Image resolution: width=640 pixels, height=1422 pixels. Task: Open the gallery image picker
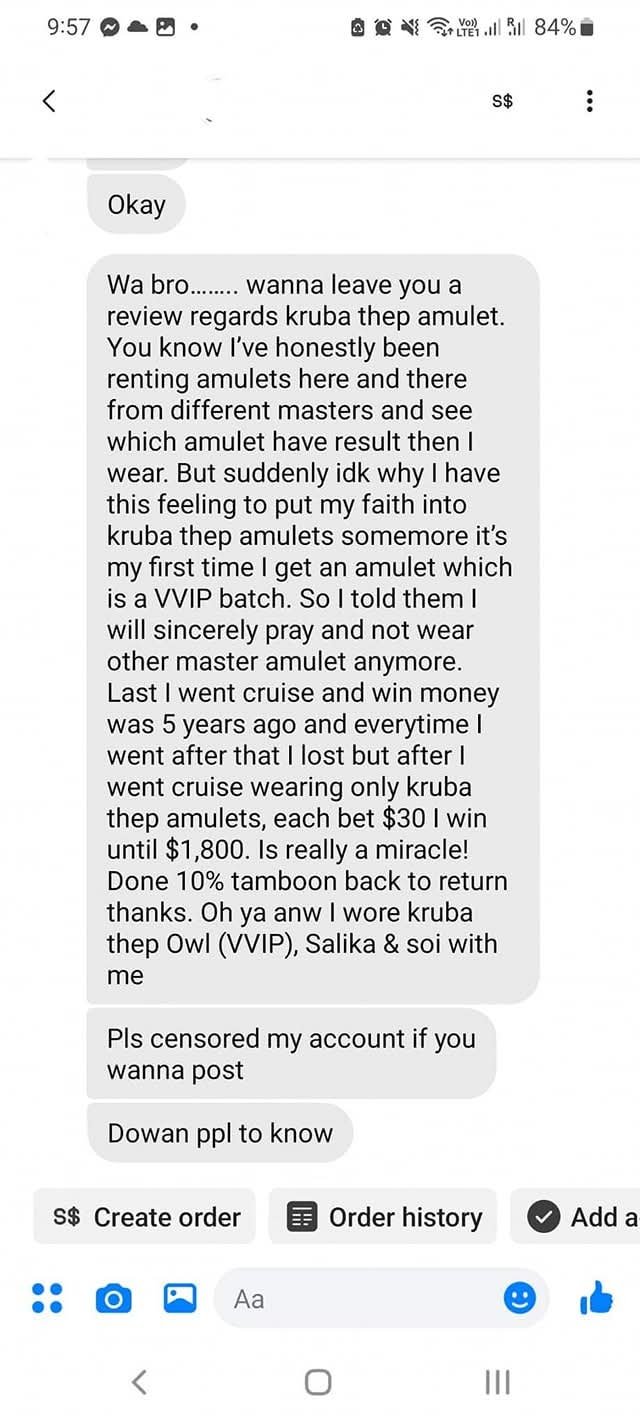click(180, 1298)
